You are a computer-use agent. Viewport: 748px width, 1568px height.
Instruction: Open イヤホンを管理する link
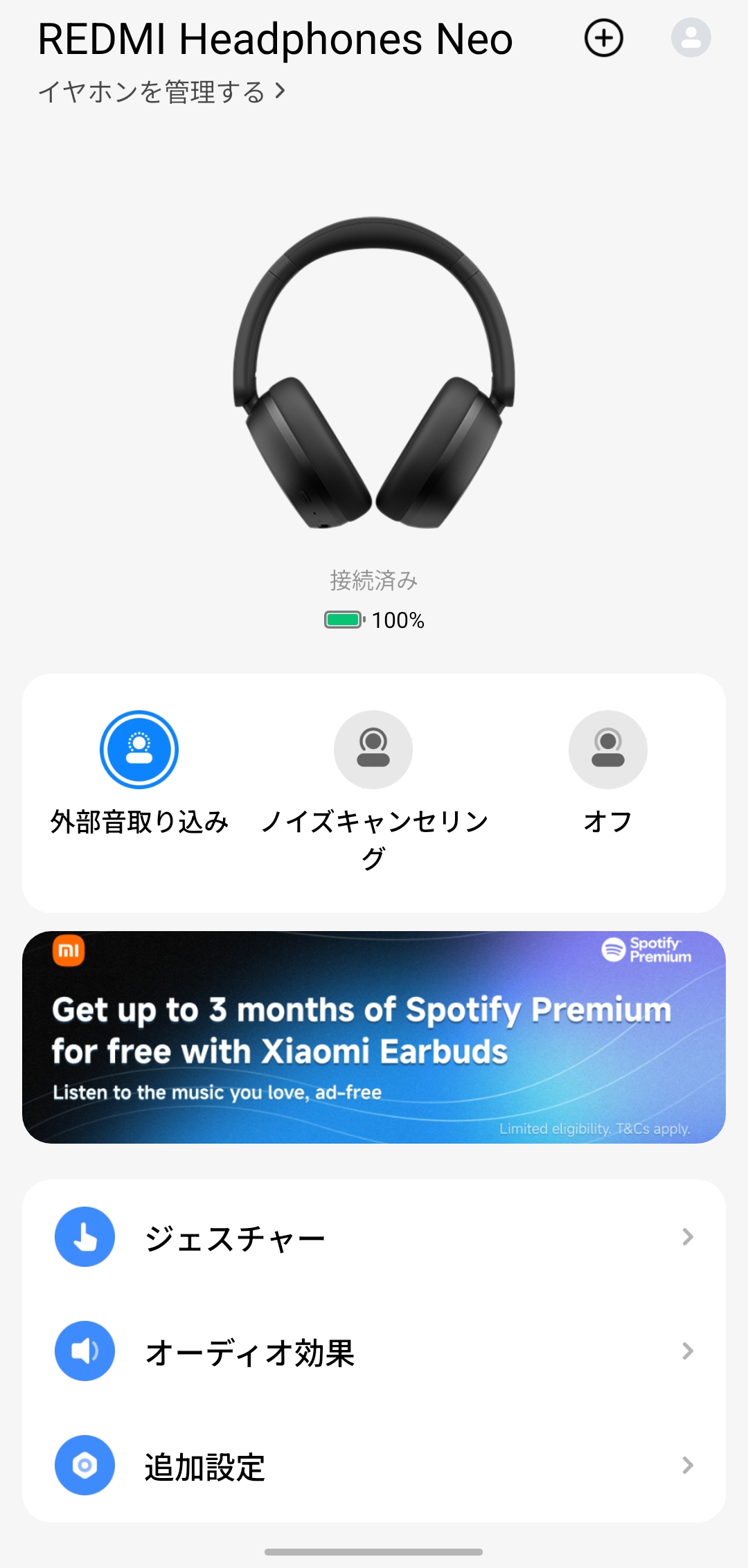coord(162,91)
